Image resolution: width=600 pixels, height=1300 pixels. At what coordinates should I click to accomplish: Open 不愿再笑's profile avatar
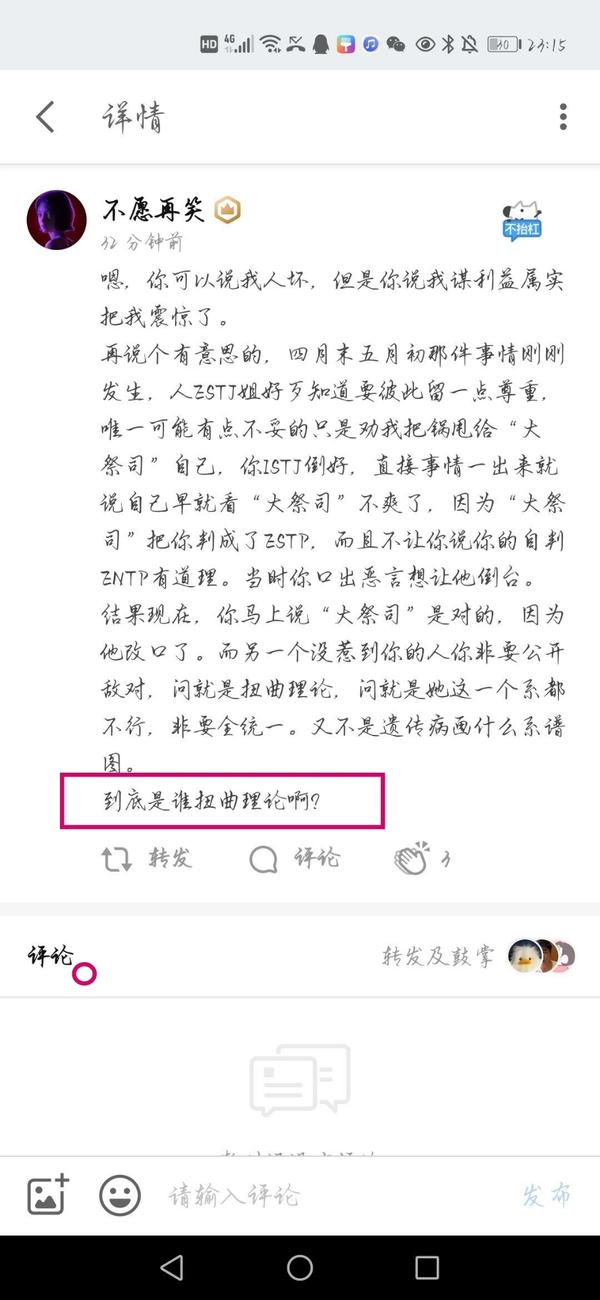pos(56,220)
